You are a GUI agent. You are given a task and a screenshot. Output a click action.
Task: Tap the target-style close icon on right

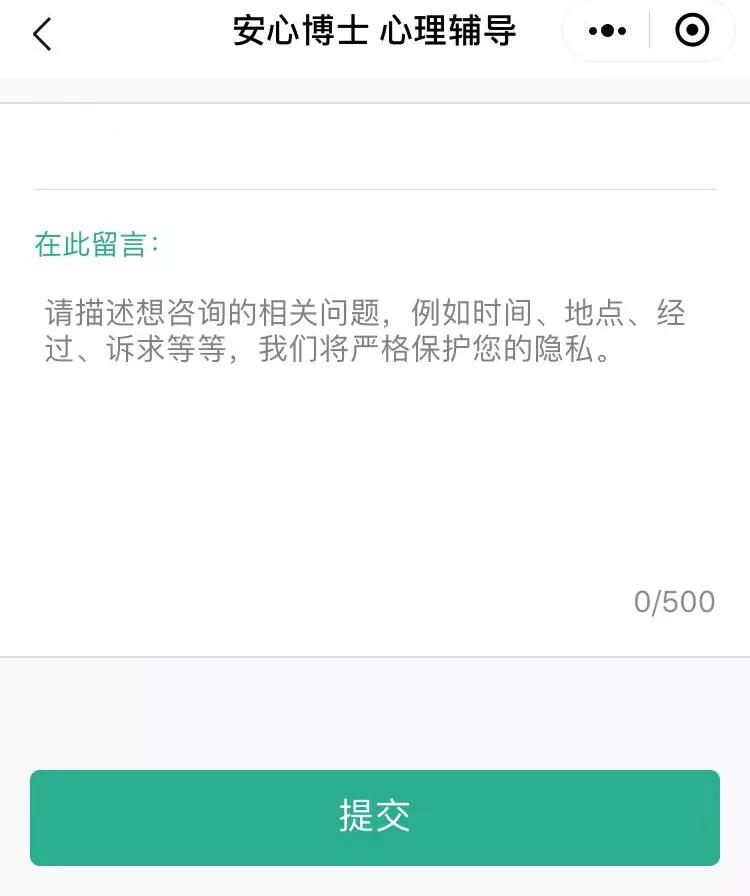[692, 31]
